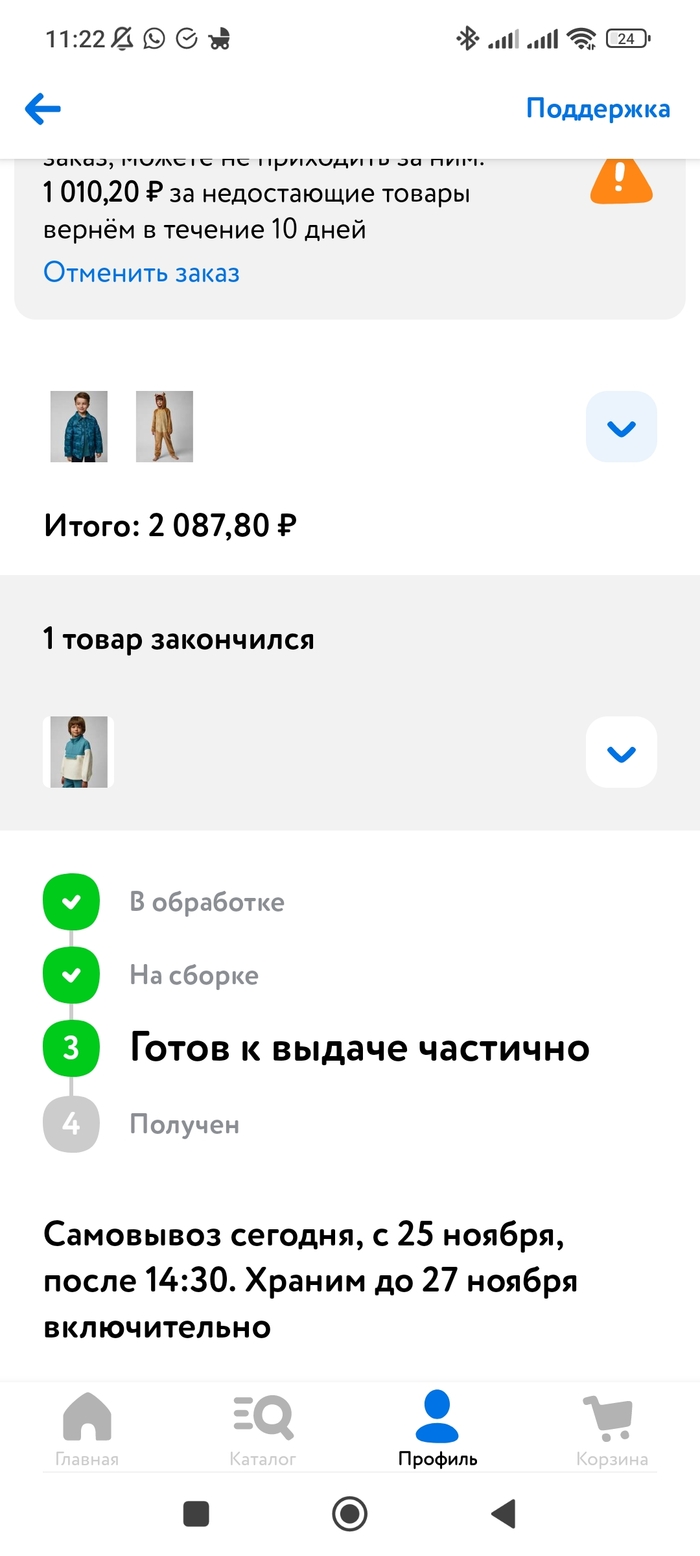
Task: View the out-of-stock sweater item
Action: coord(79,752)
